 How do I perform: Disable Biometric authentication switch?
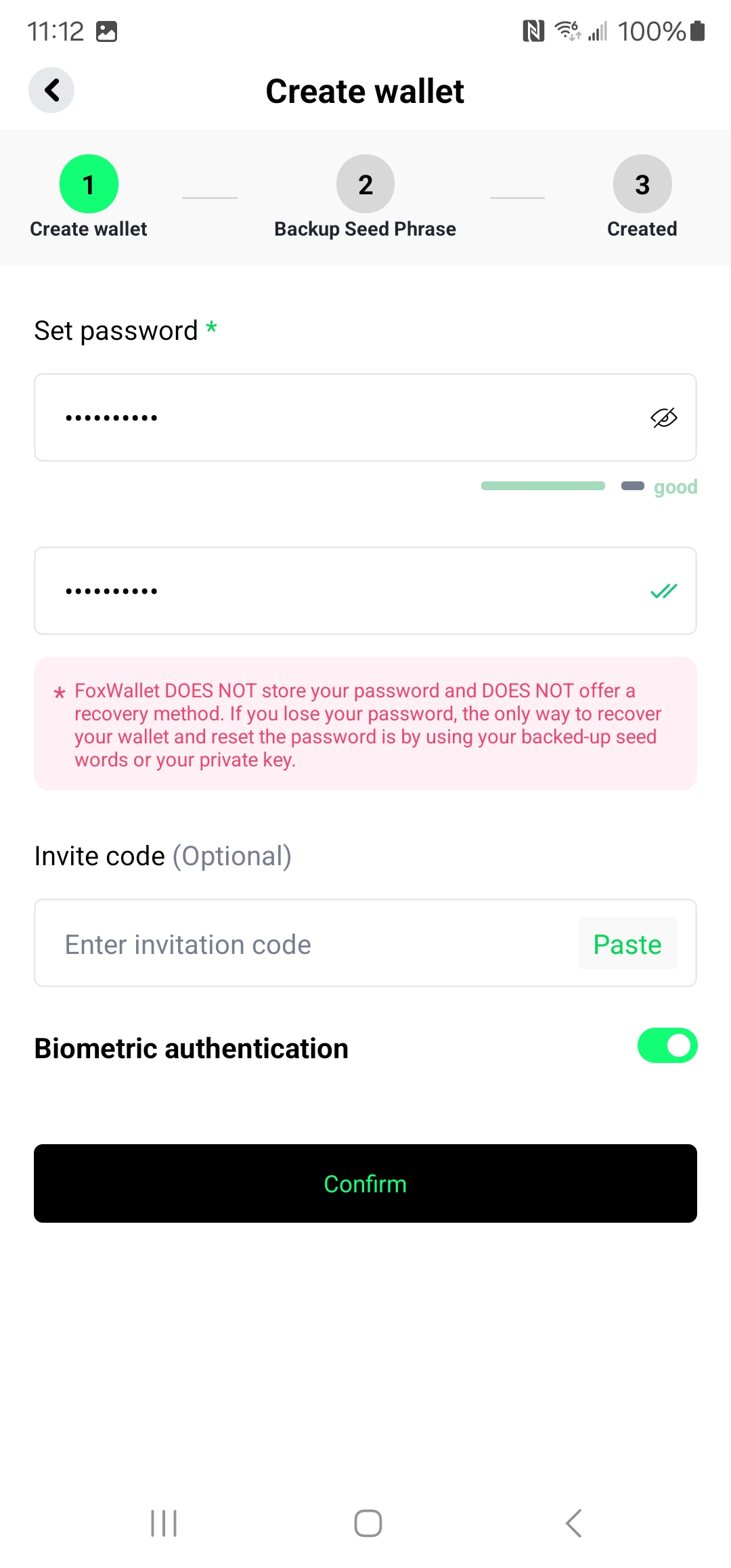pos(667,1046)
